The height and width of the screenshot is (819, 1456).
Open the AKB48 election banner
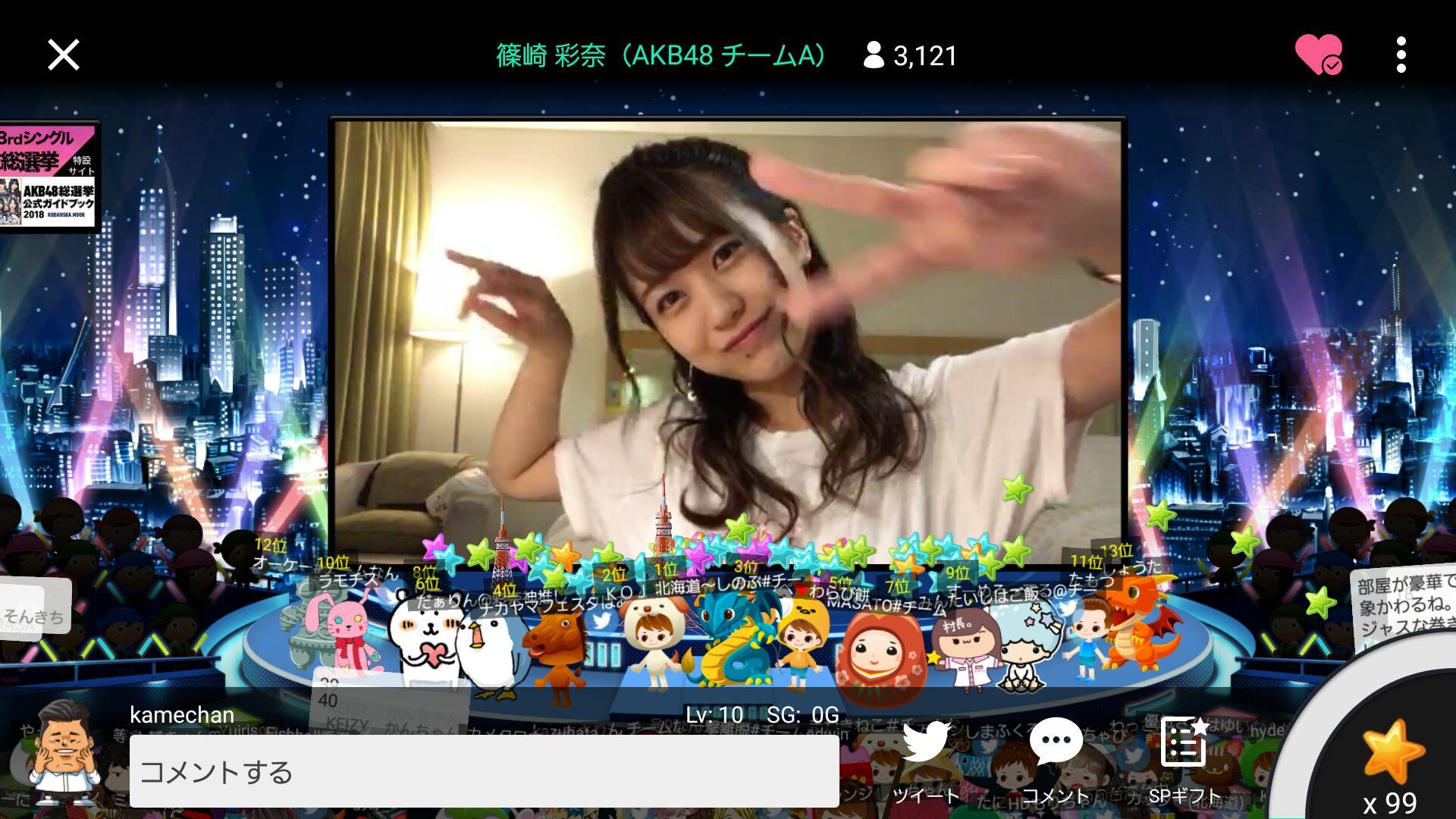(x=49, y=176)
